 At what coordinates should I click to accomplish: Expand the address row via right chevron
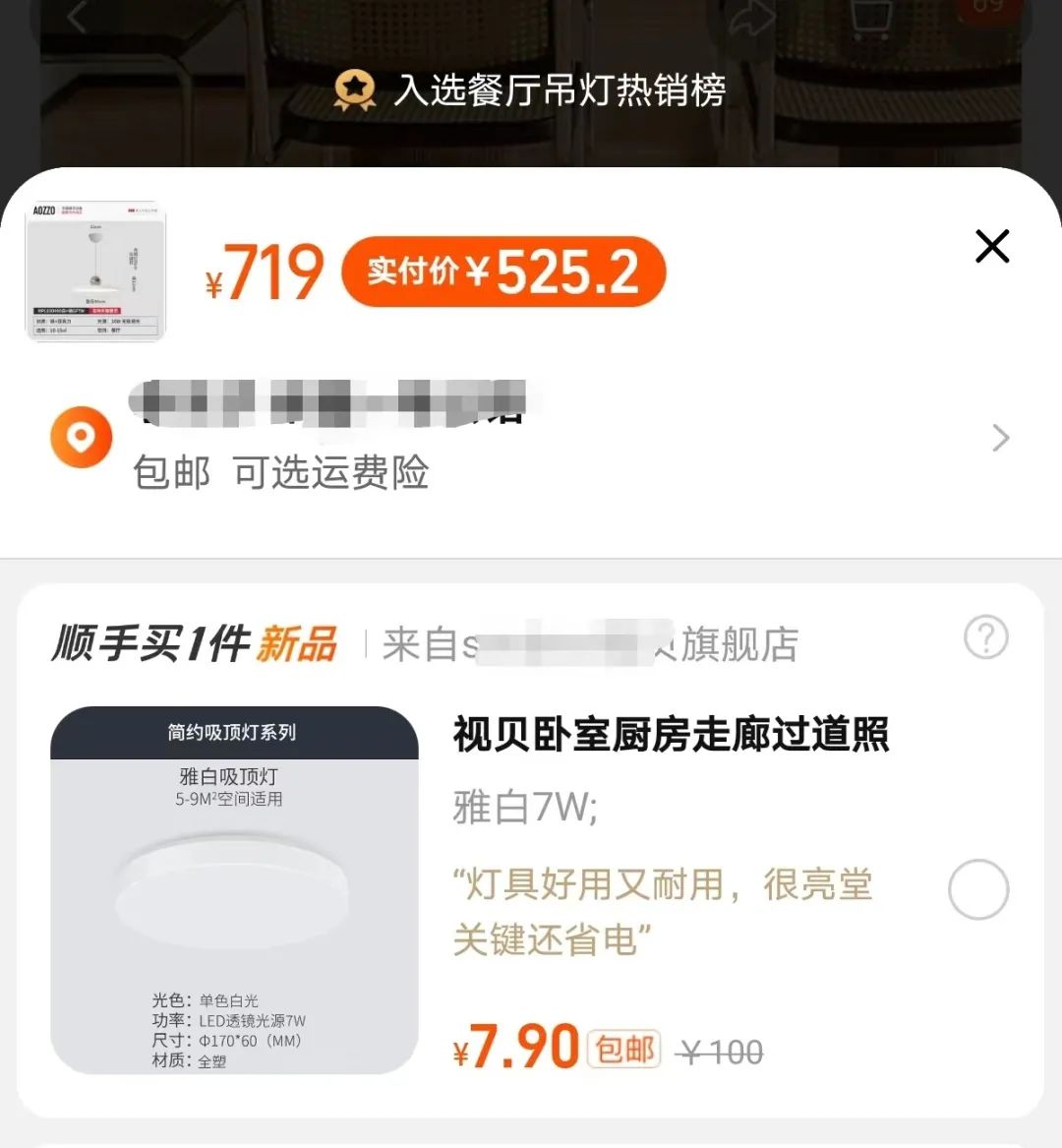point(999,438)
